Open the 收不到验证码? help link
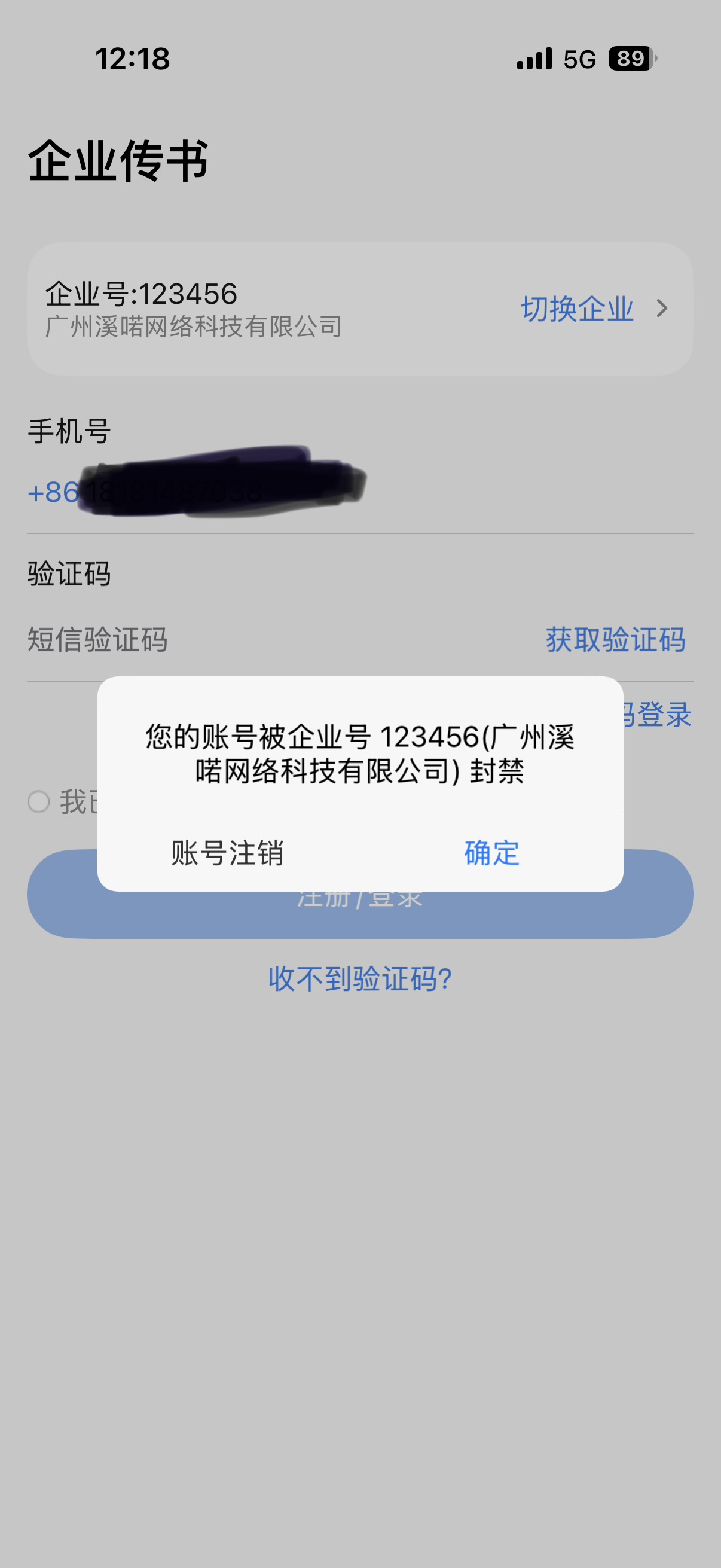This screenshot has height=1568, width=721. [360, 979]
